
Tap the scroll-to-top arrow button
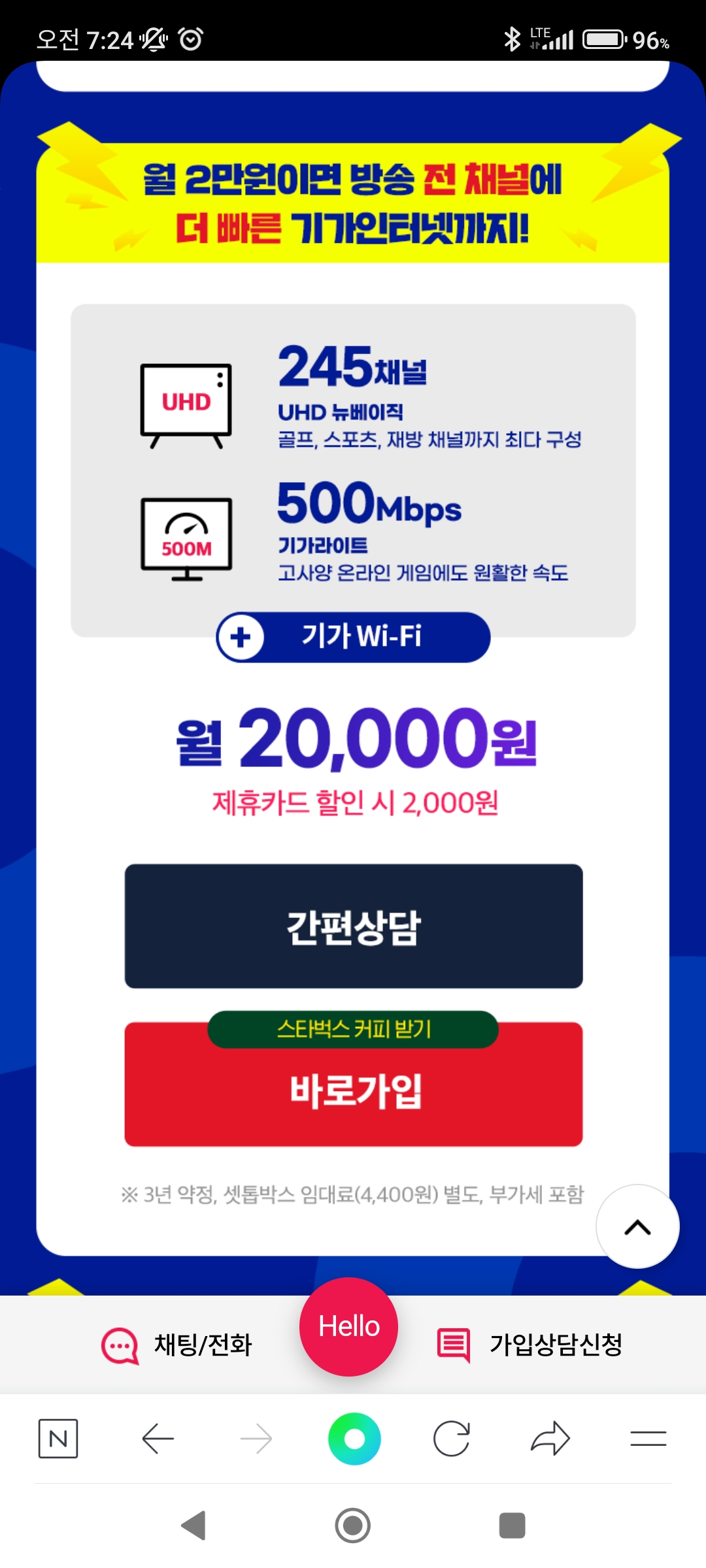tap(637, 1226)
